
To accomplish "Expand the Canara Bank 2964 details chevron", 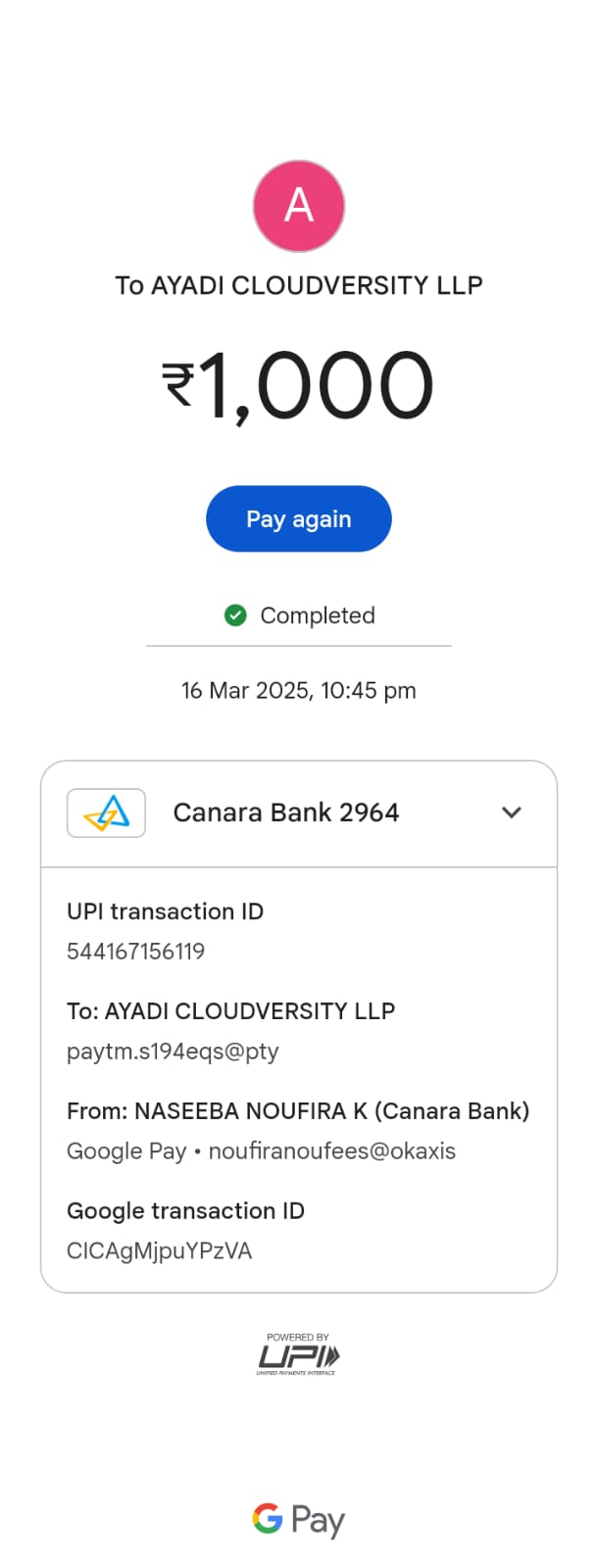I will (511, 812).
